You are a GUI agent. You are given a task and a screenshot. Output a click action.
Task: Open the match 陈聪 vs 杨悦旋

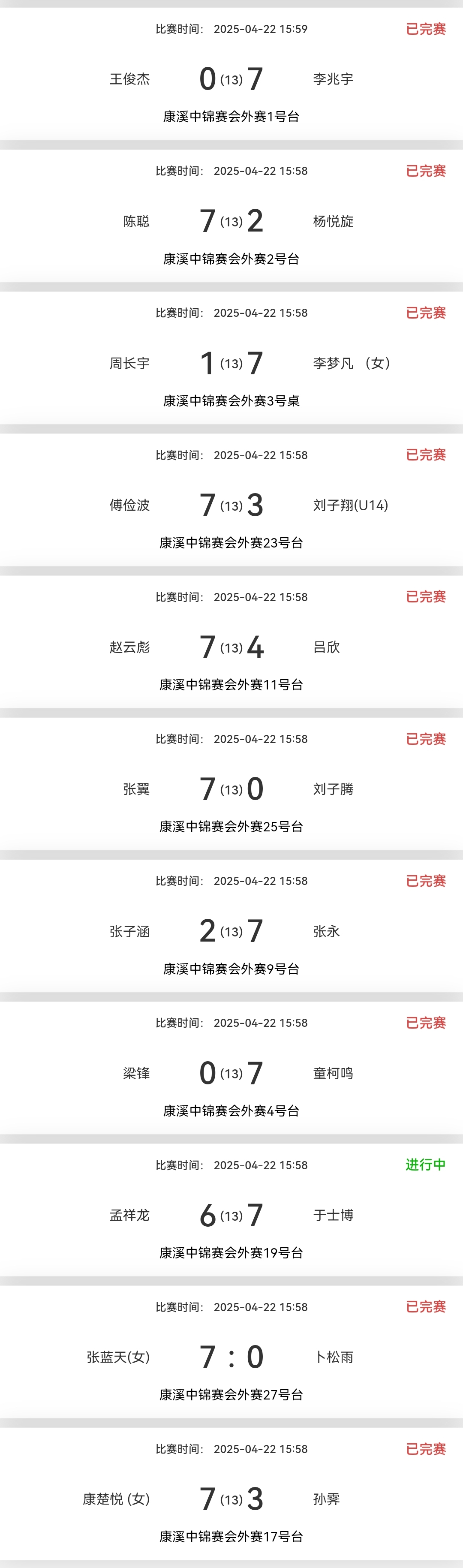coord(231,221)
